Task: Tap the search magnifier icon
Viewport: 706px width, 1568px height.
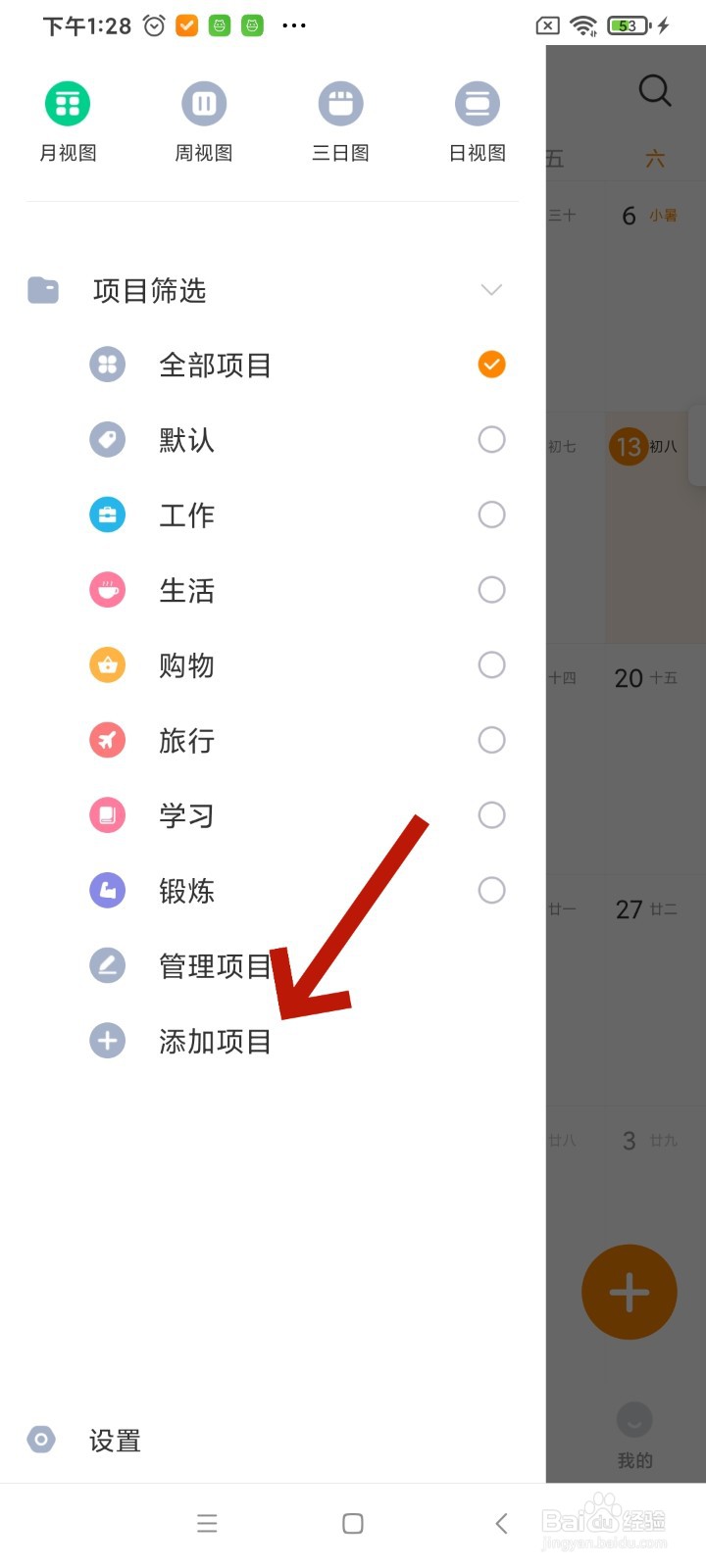Action: pos(655,90)
